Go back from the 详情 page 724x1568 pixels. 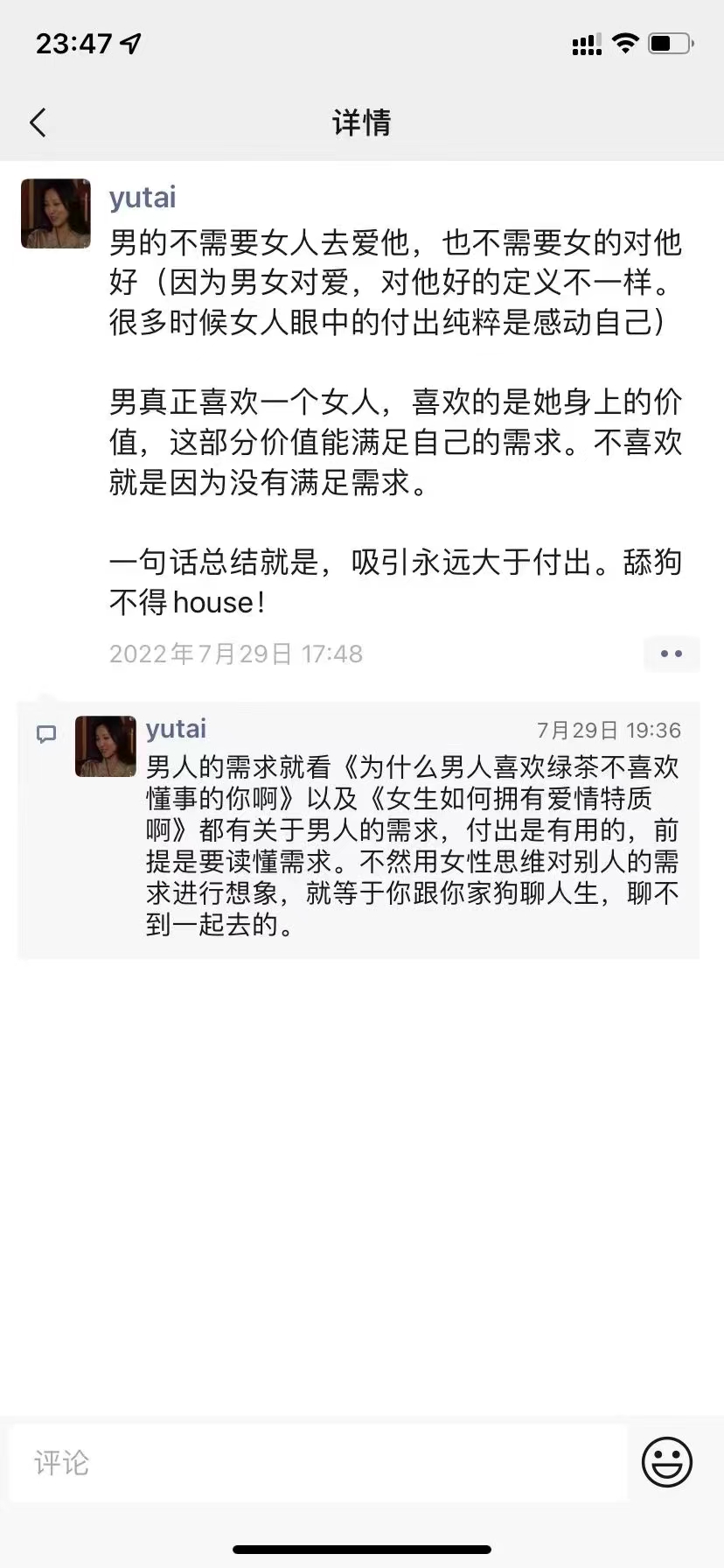(38, 122)
